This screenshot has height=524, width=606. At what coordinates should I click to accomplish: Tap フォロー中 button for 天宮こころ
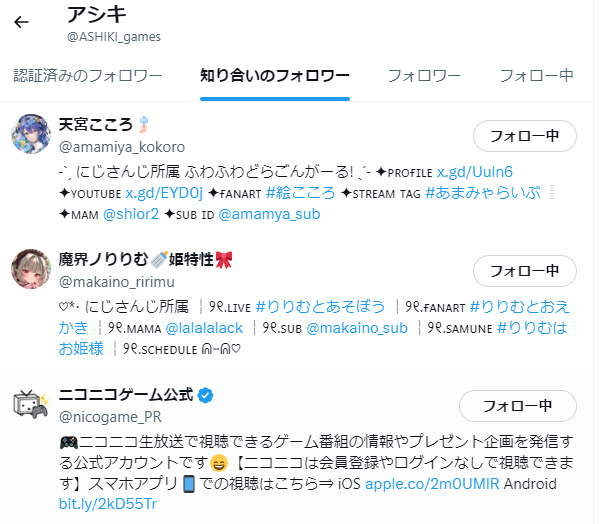[x=524, y=136]
